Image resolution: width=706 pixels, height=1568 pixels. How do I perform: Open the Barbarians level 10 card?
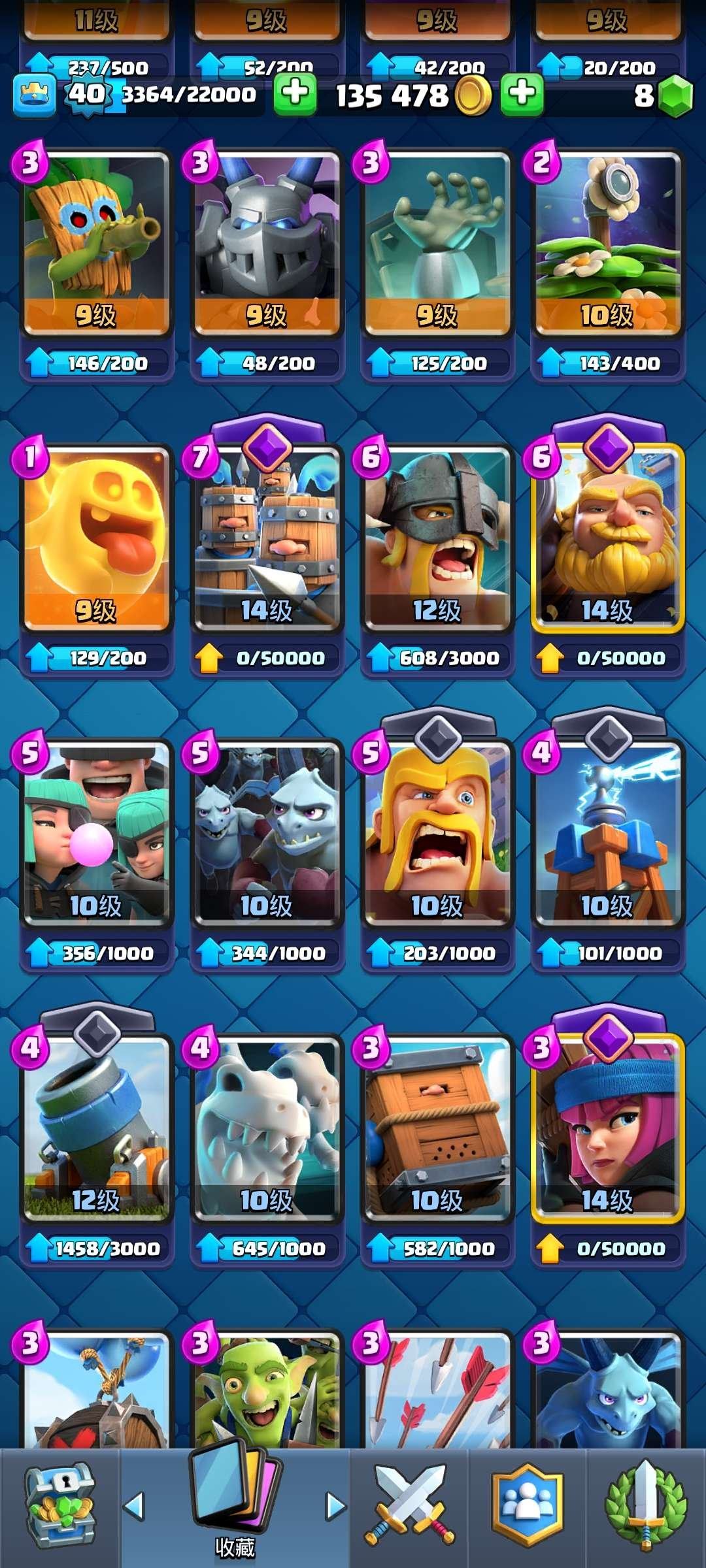click(x=437, y=833)
